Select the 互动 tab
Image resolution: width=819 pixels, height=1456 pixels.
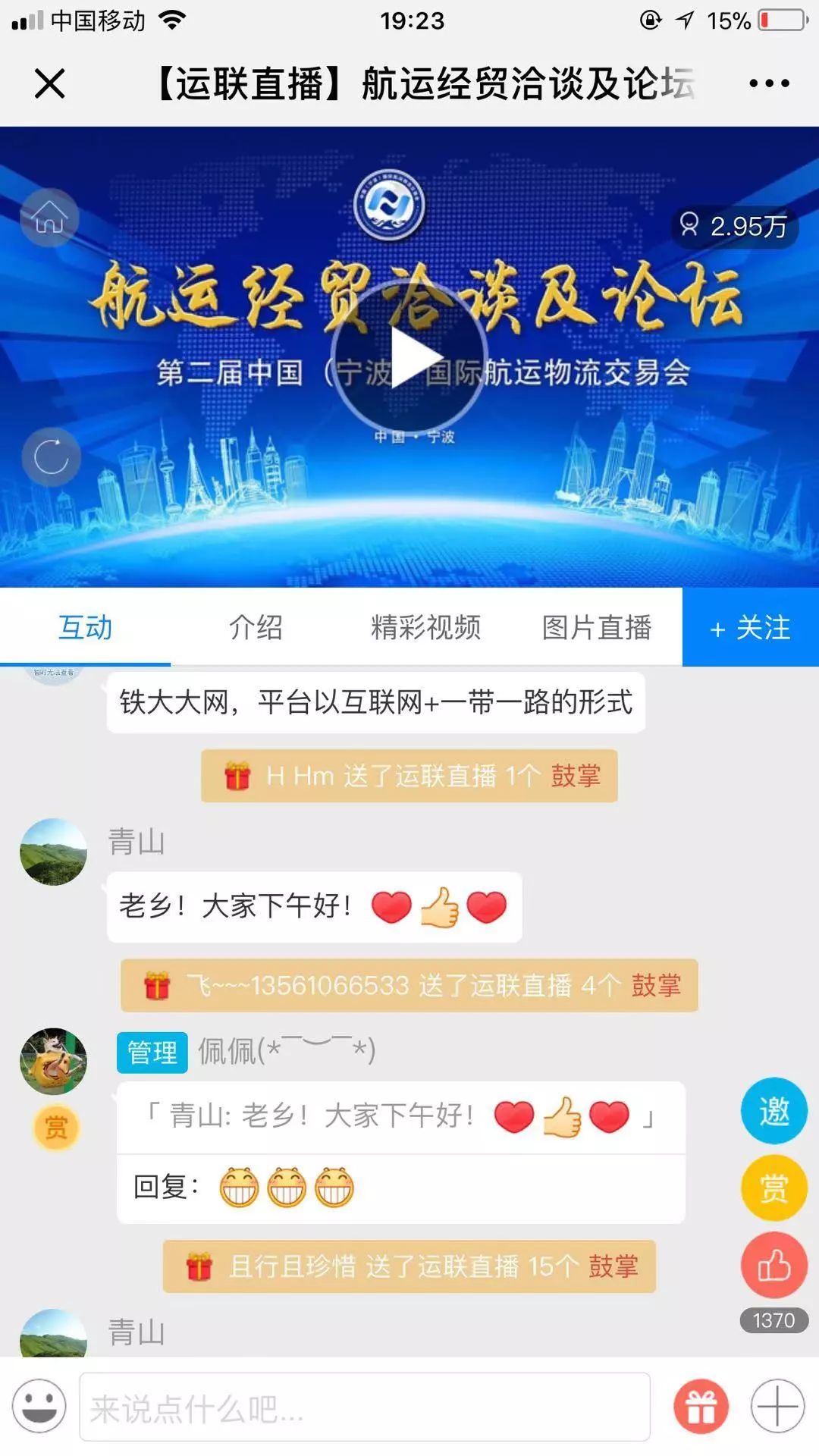pyautogui.click(x=86, y=627)
